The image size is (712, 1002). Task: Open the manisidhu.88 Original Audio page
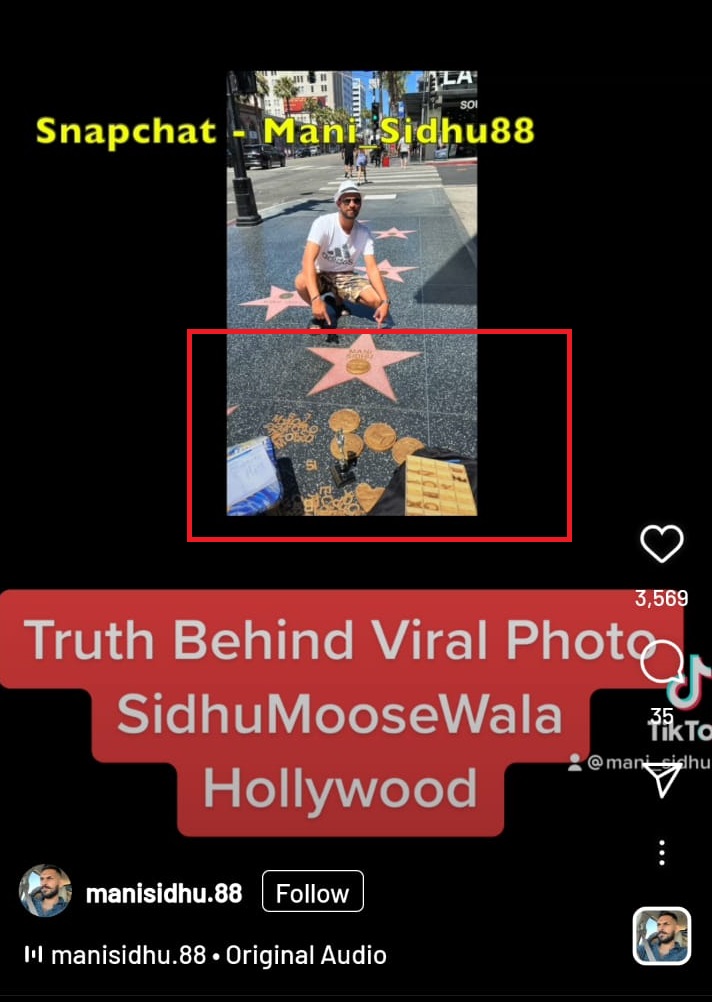click(218, 955)
